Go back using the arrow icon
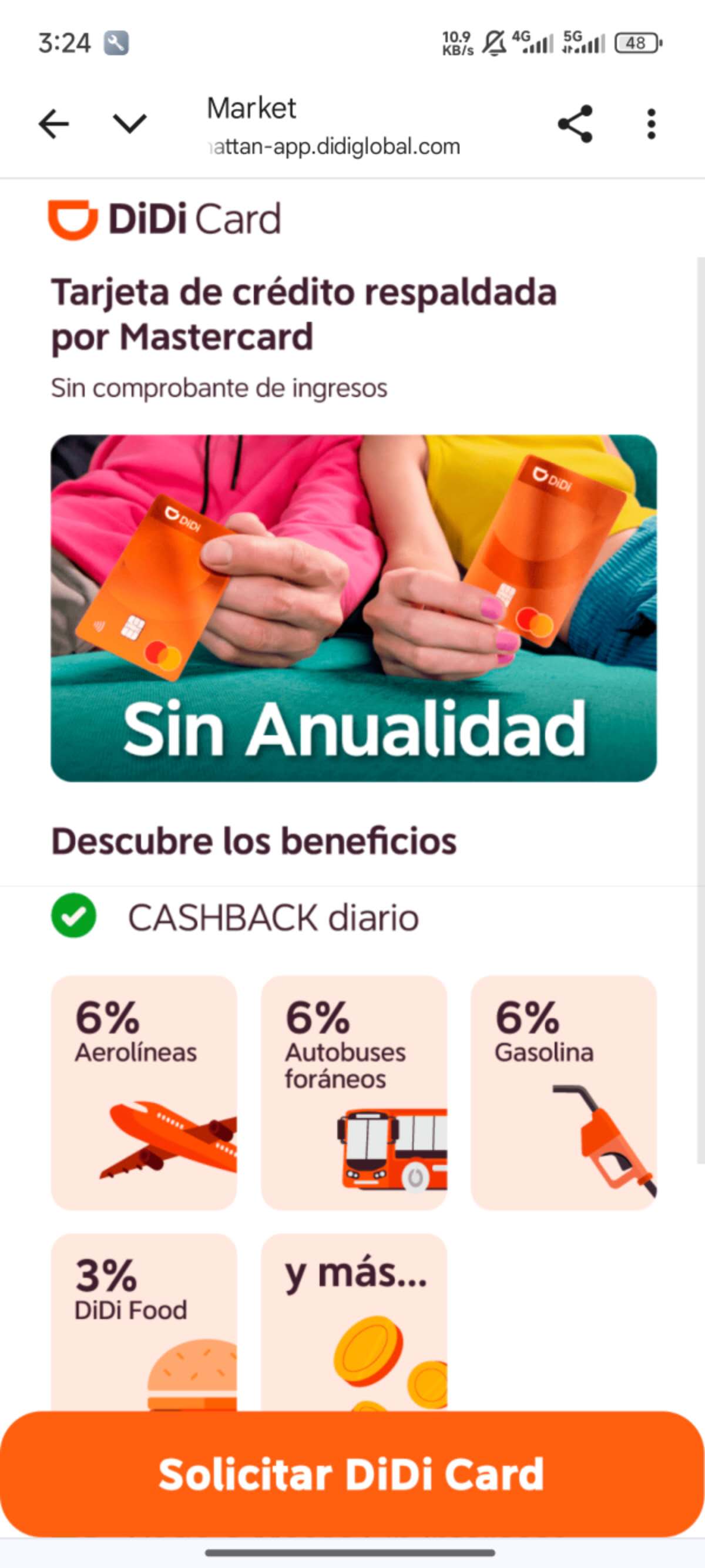The width and height of the screenshot is (705, 1568). pyautogui.click(x=53, y=124)
